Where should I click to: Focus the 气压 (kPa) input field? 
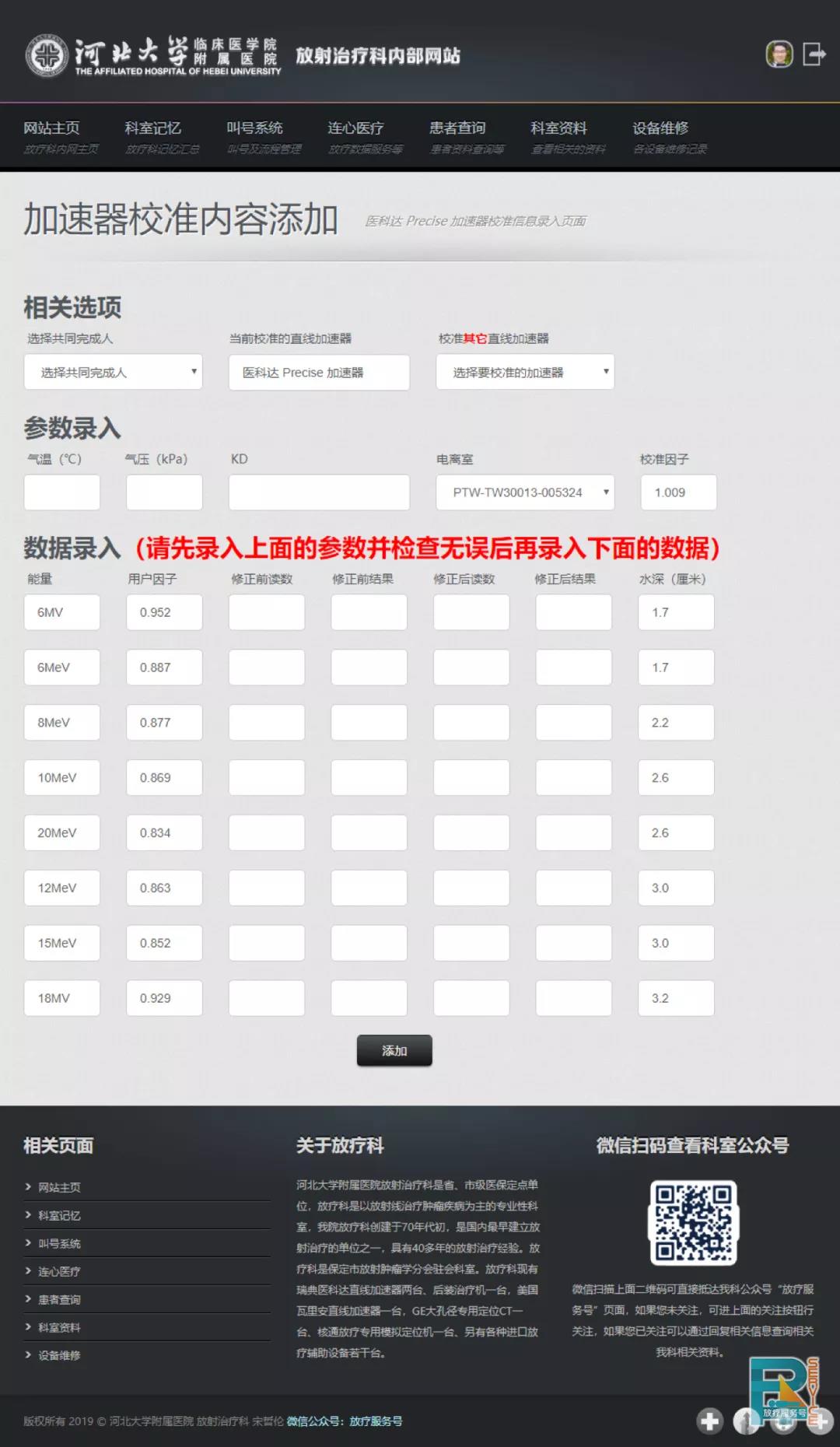point(164,492)
